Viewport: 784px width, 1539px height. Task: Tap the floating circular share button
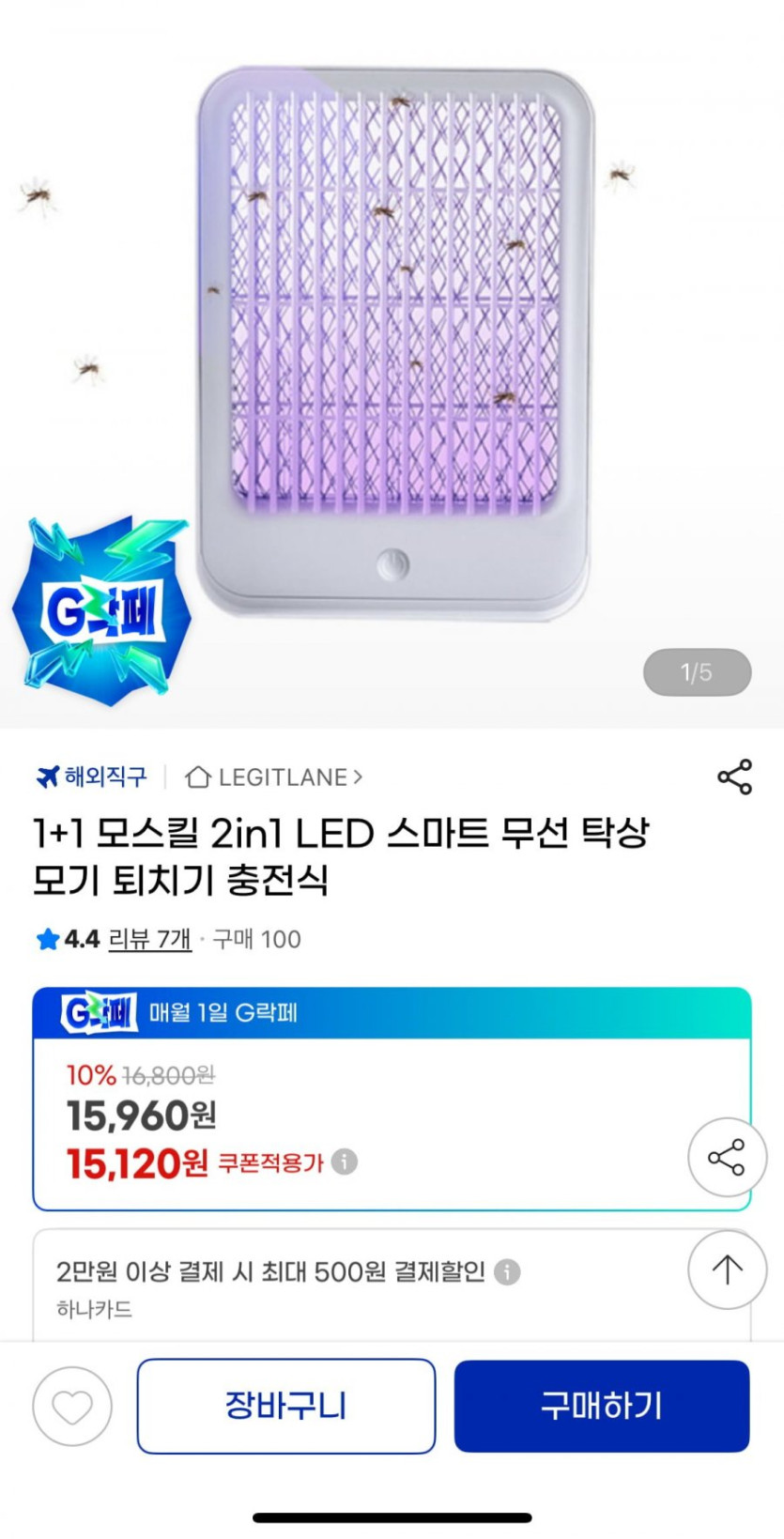click(x=727, y=1157)
